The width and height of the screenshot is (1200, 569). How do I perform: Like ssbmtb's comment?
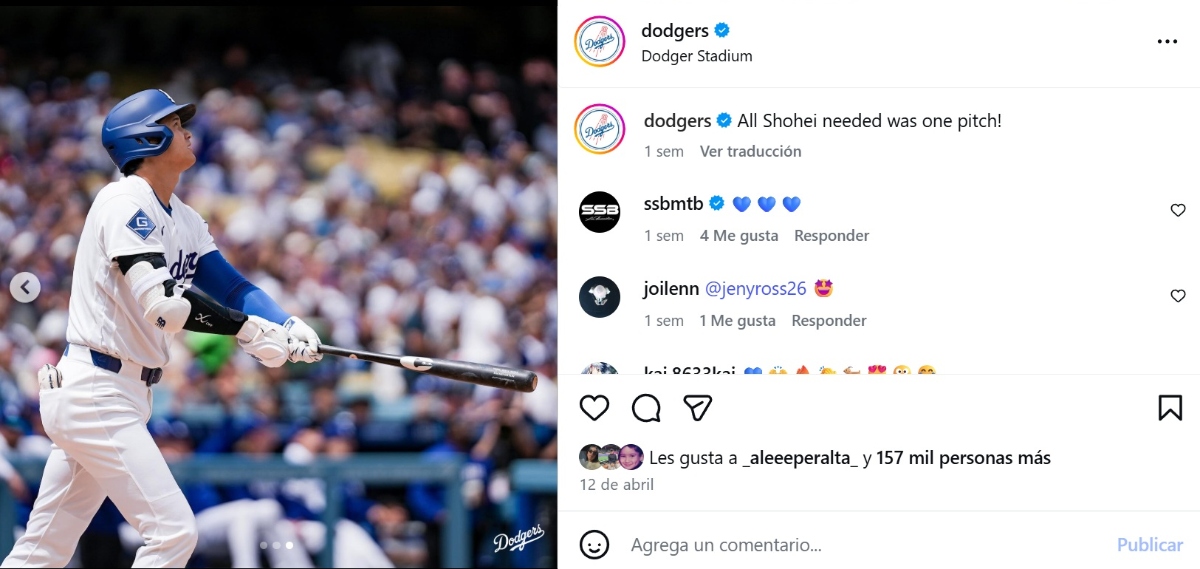(x=1178, y=211)
